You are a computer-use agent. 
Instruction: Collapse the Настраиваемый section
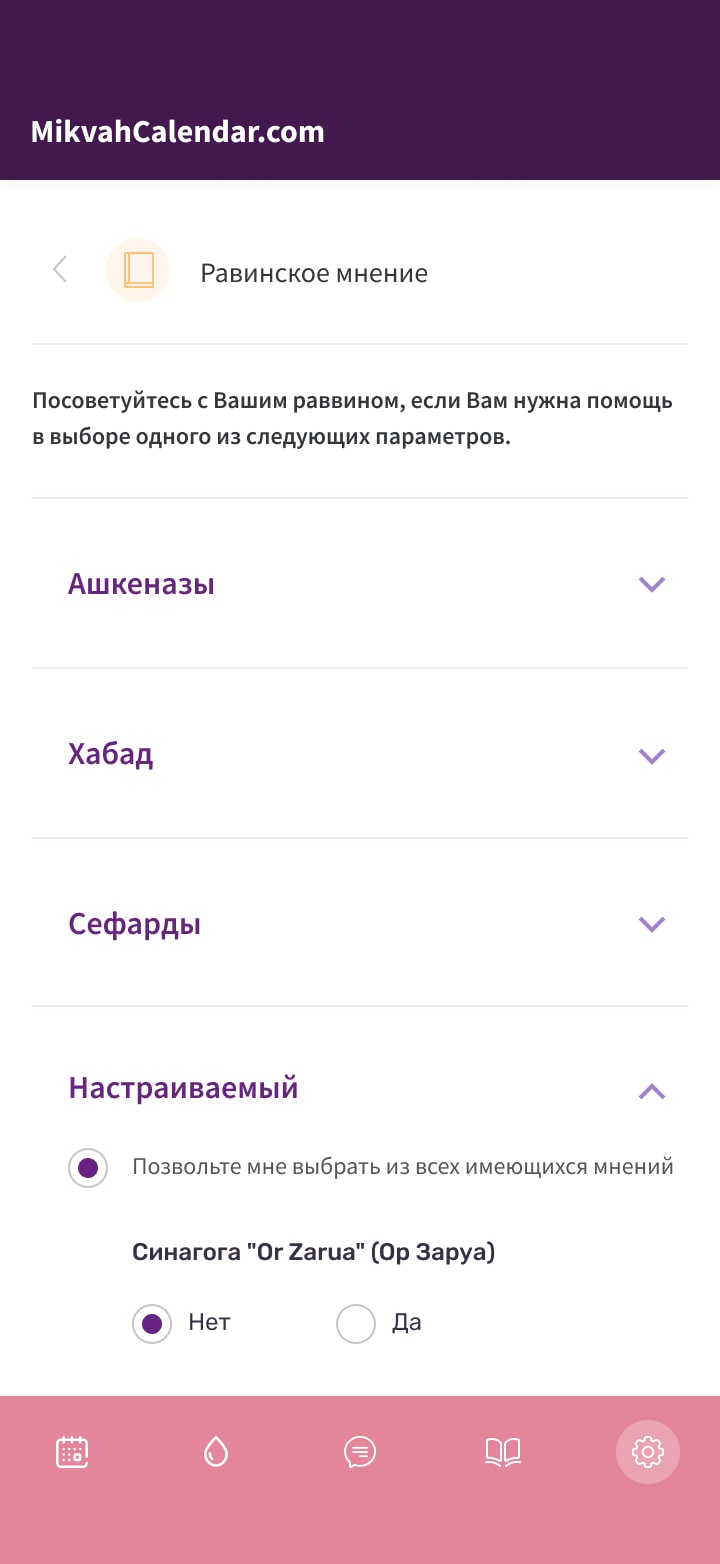click(651, 1091)
